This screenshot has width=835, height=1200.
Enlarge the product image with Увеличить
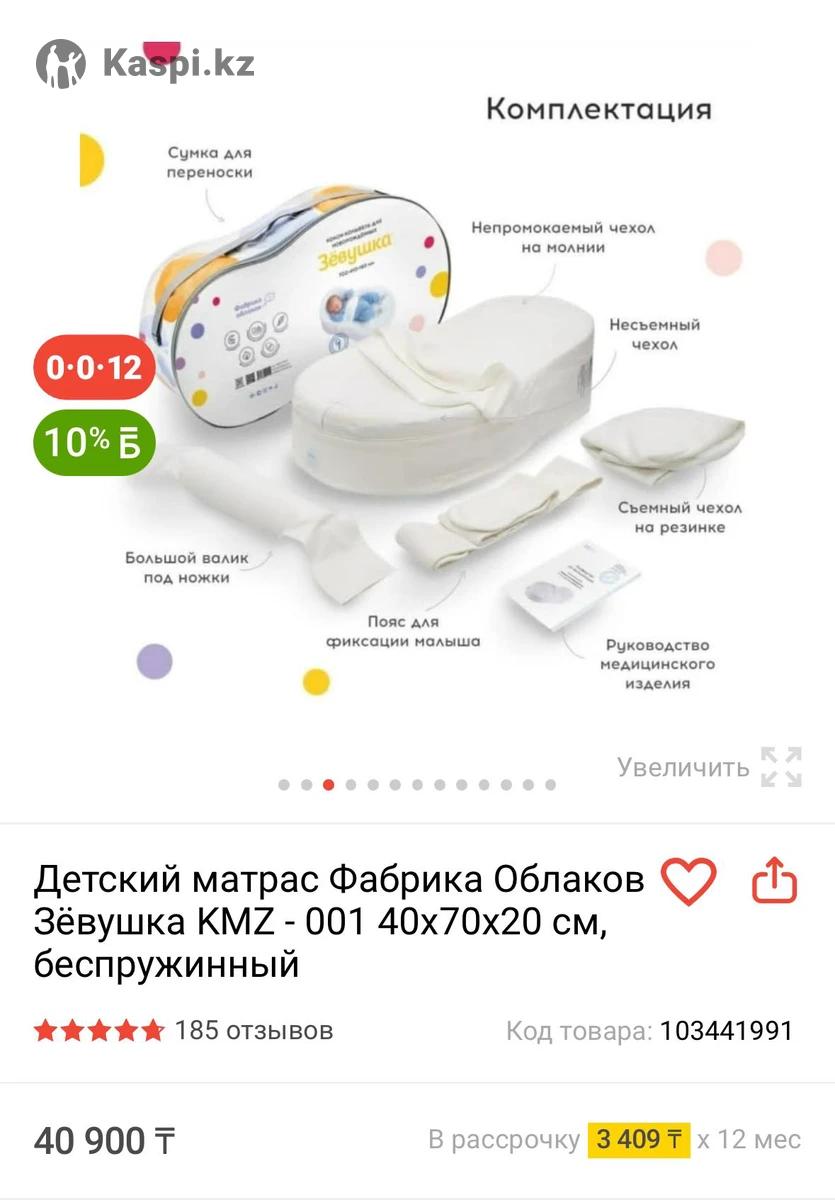click(x=709, y=767)
